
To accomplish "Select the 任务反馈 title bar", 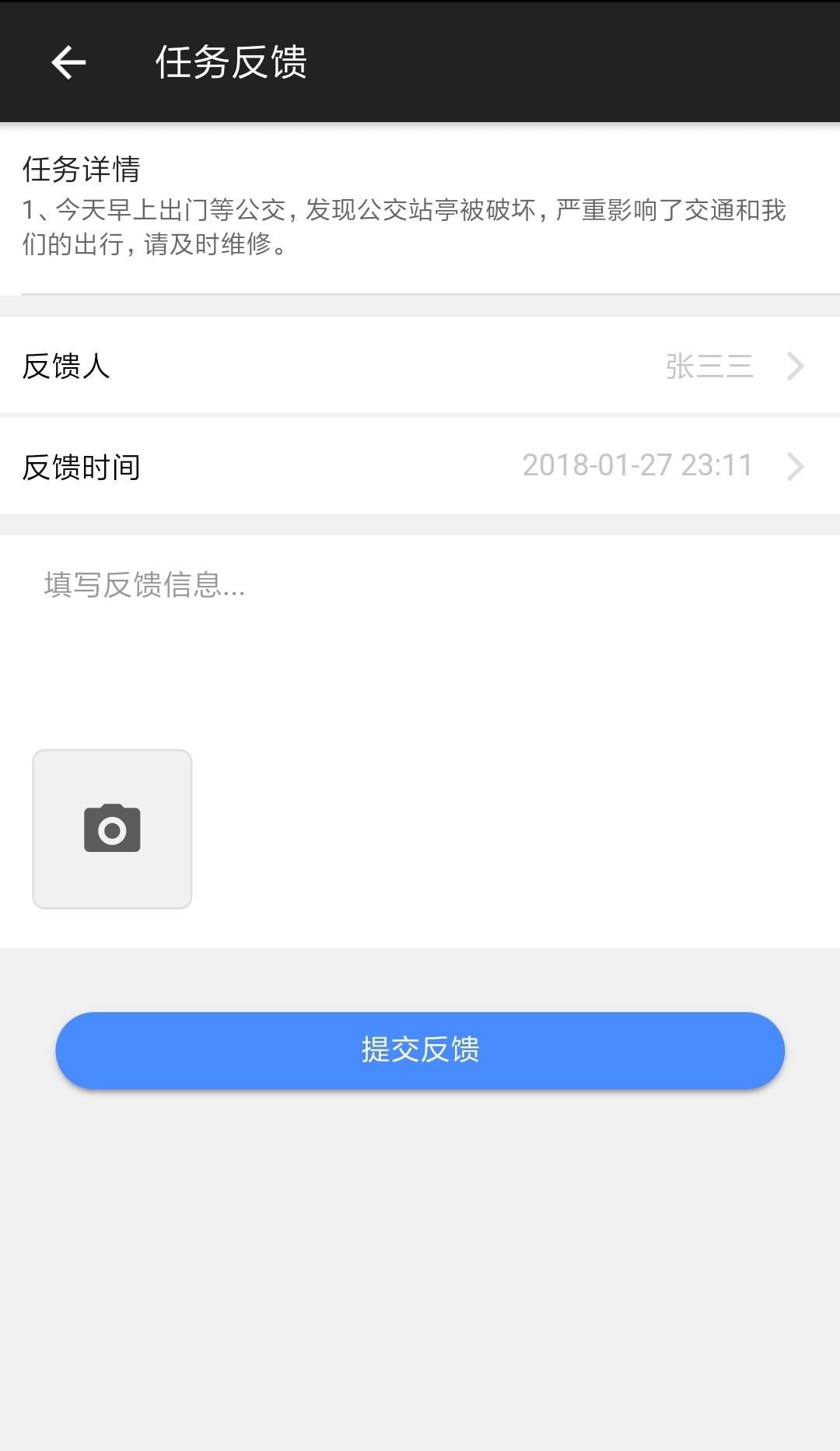I will [x=231, y=62].
